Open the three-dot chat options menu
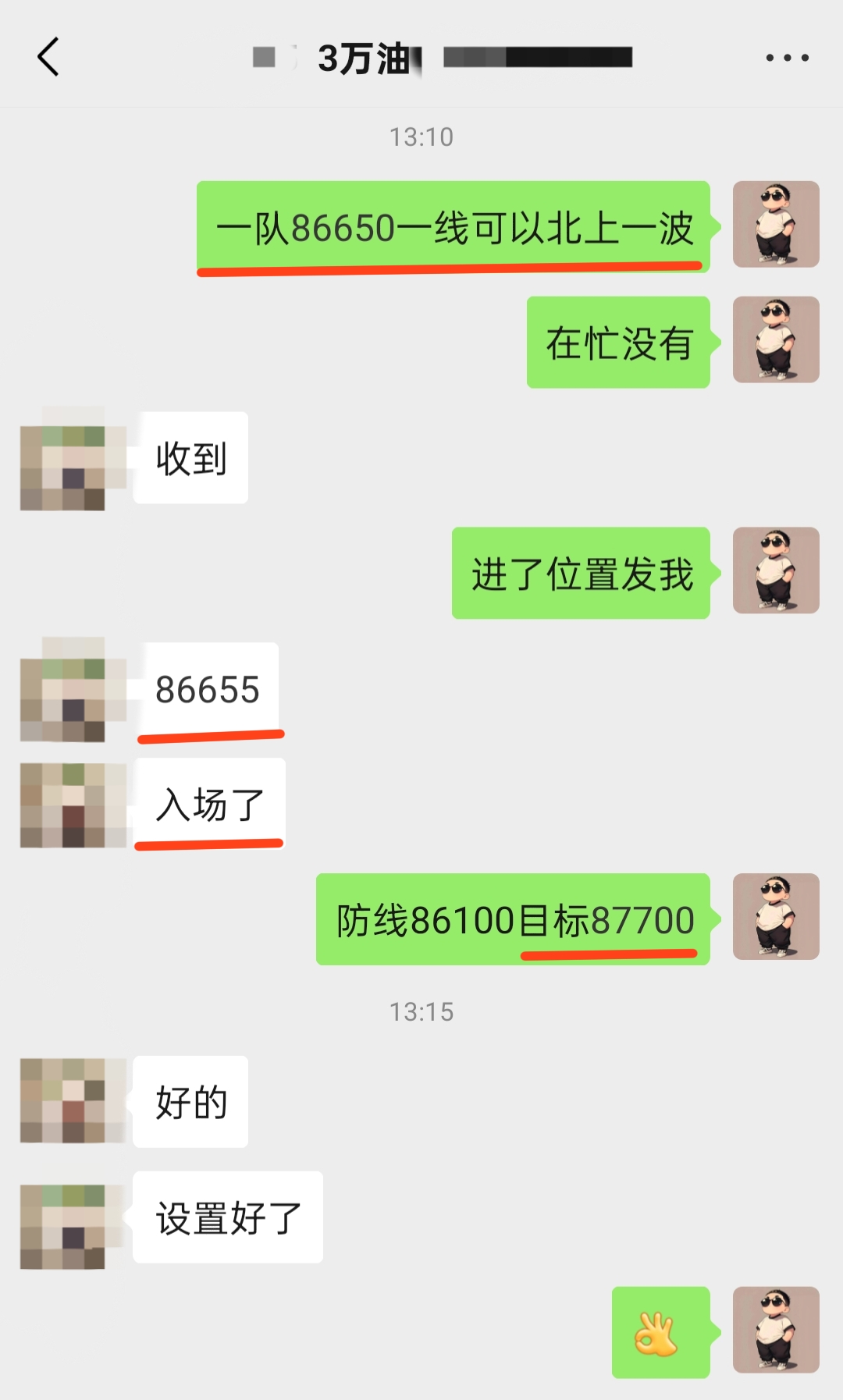 pyautogui.click(x=787, y=58)
